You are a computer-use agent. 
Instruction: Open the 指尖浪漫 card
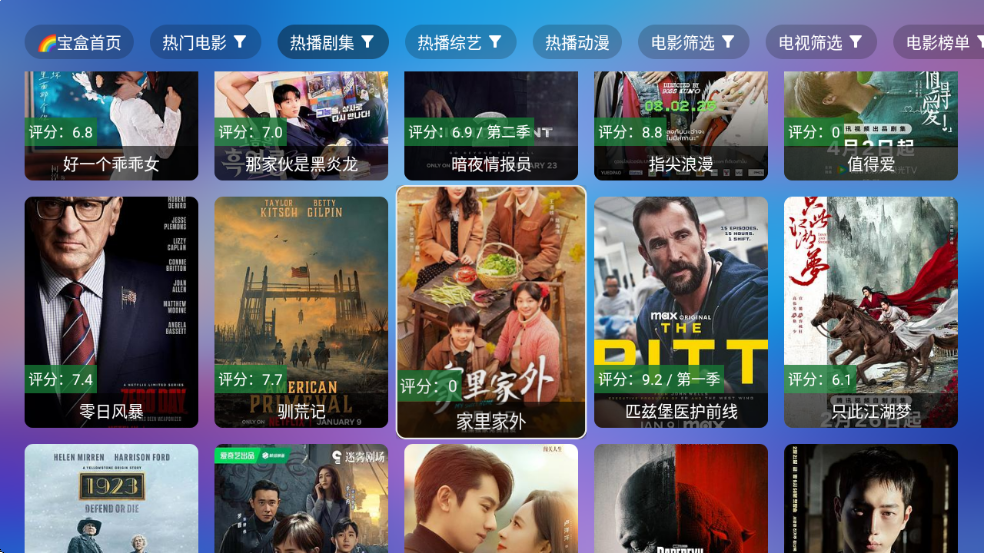click(x=681, y=125)
